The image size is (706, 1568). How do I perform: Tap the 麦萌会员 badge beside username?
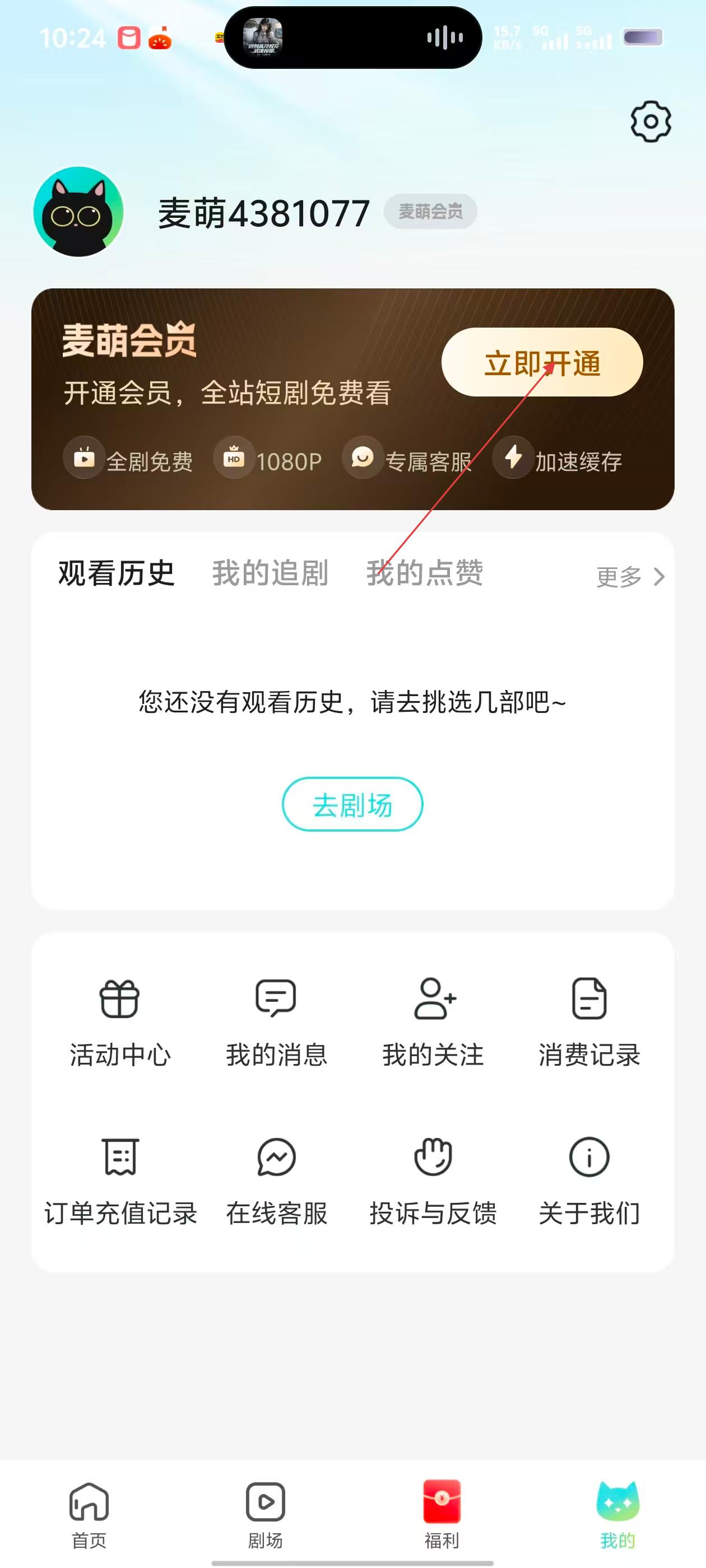pos(430,212)
